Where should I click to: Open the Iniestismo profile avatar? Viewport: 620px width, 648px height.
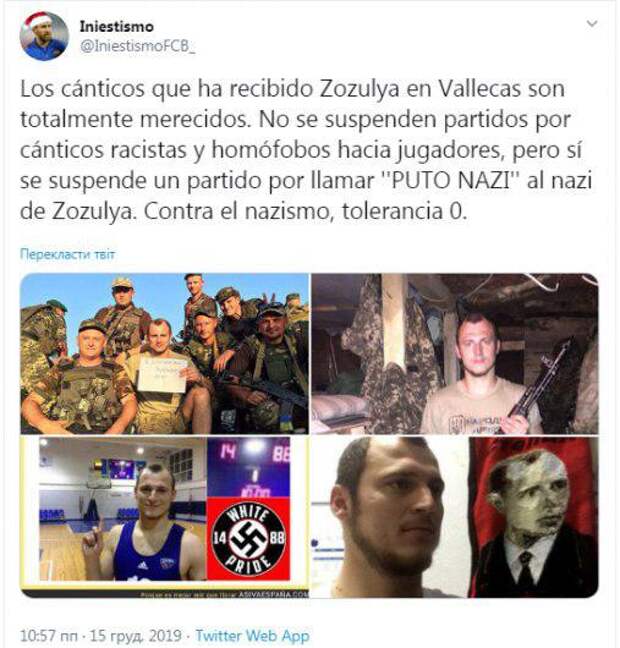43,36
